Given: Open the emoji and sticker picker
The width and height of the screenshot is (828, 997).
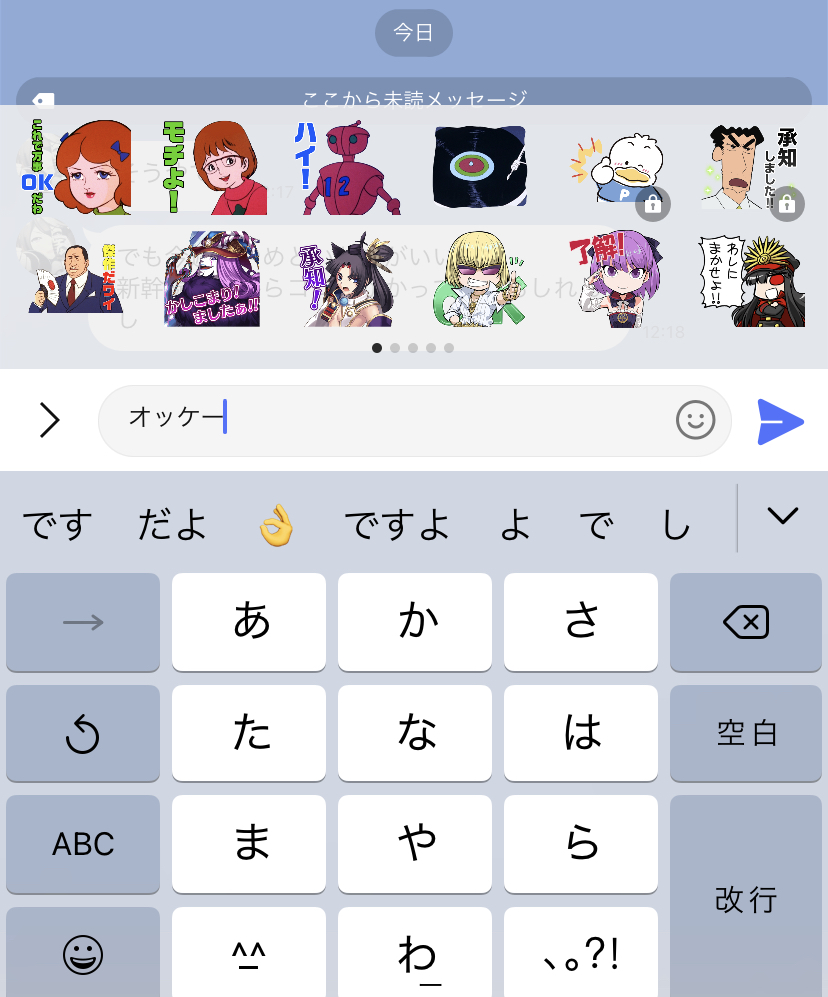Looking at the screenshot, I should coord(695,421).
